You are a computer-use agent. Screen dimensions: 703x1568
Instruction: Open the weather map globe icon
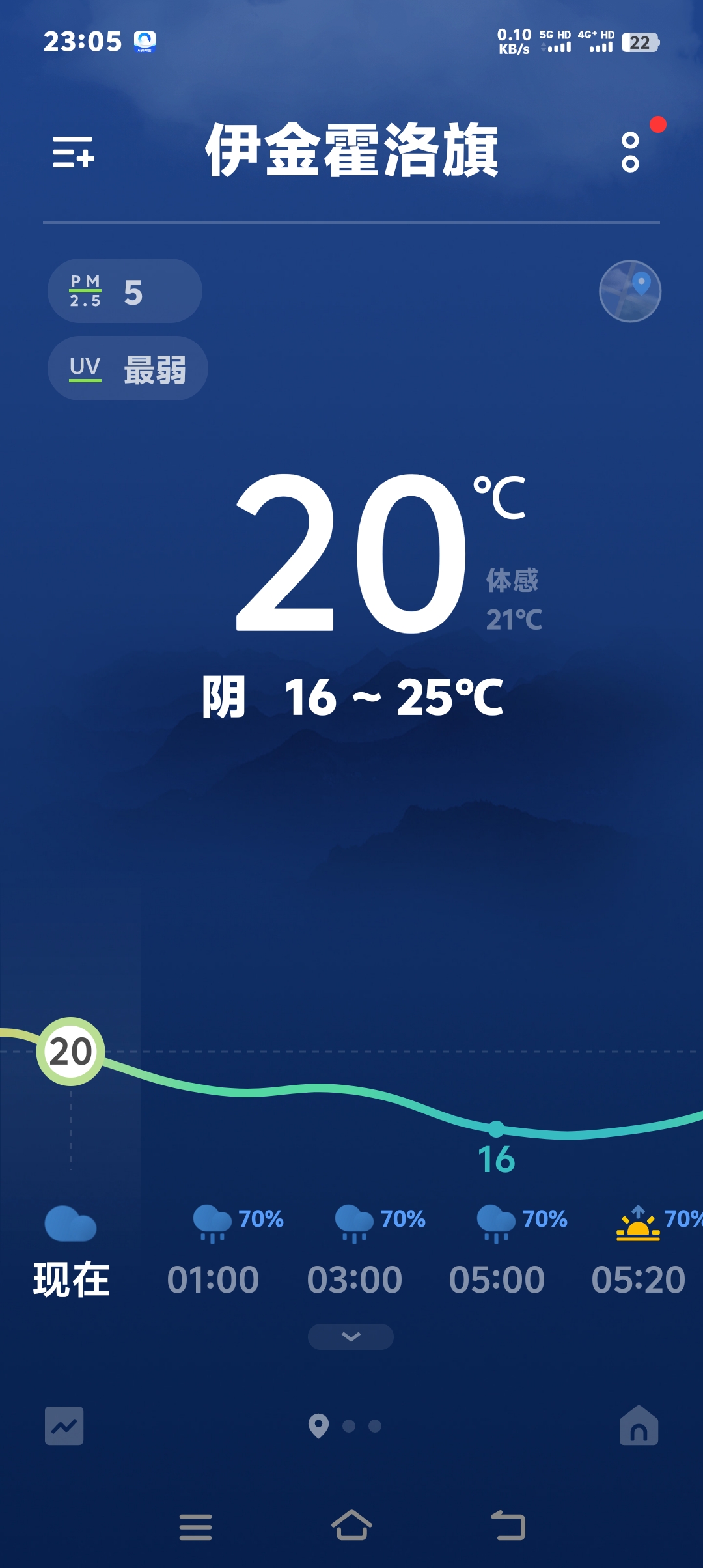tap(629, 291)
